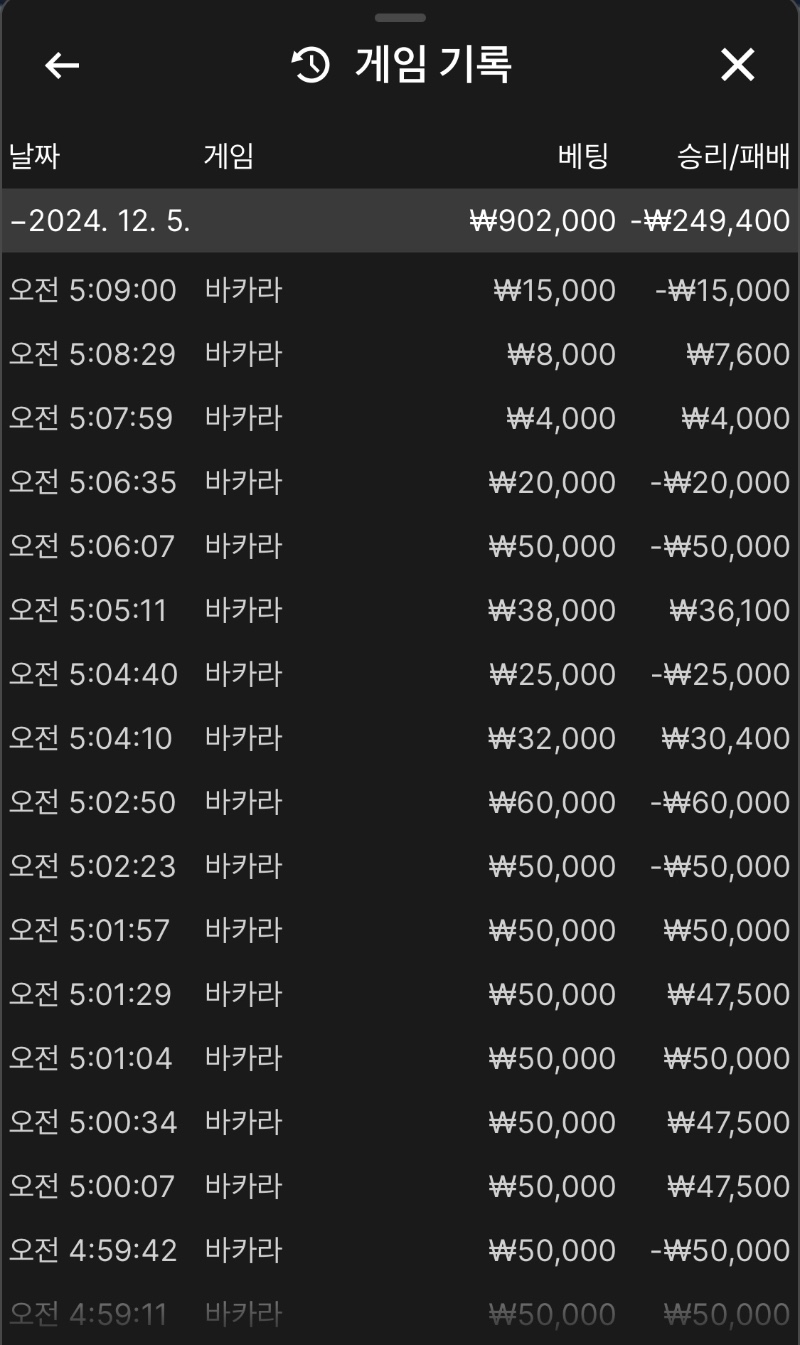The width and height of the screenshot is (800, 1345).
Task: Open the 오전 5:01:04 game record
Action: pos(400,1059)
